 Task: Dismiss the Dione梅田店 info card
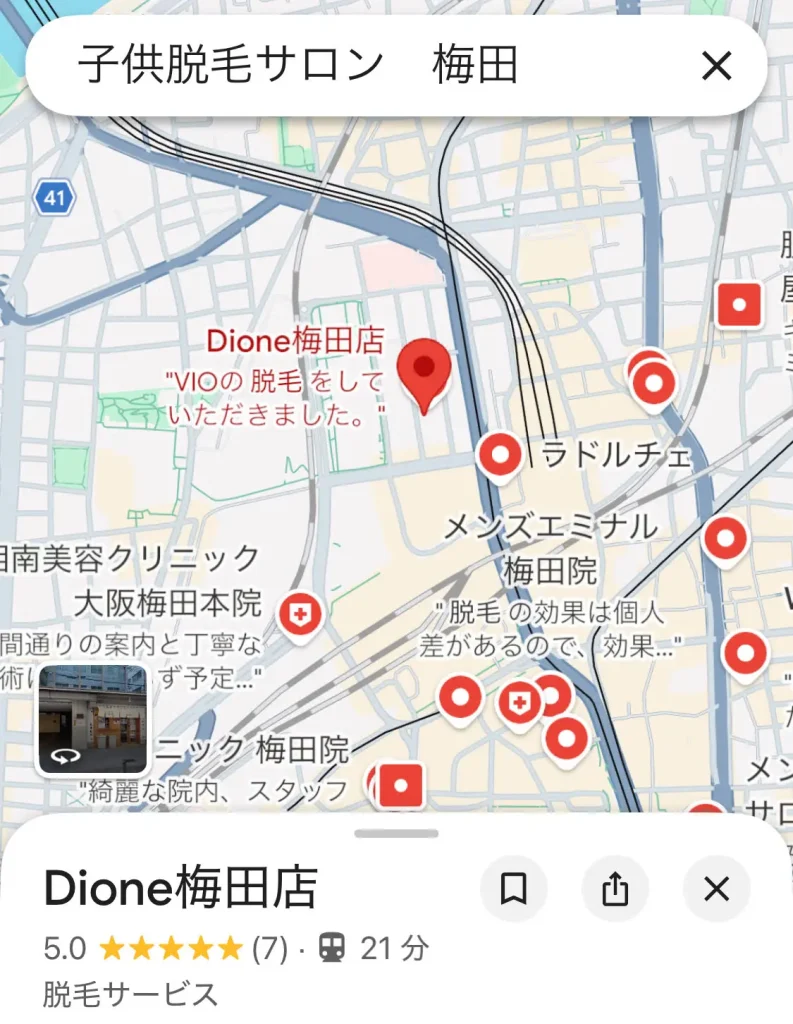point(716,889)
